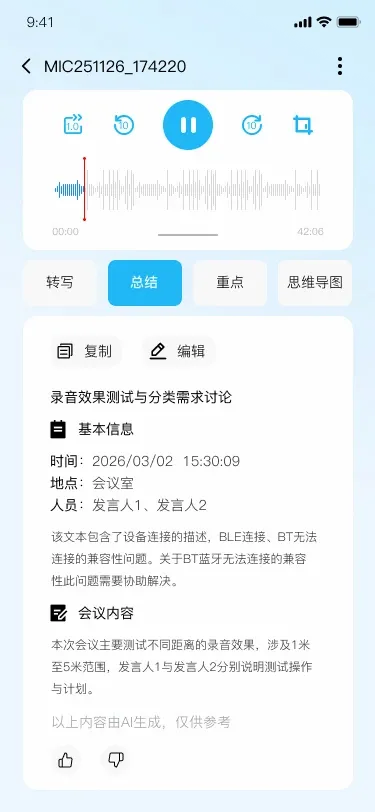This screenshot has height=812, width=375.
Task: Go back from the recording screen
Action: tap(26, 66)
